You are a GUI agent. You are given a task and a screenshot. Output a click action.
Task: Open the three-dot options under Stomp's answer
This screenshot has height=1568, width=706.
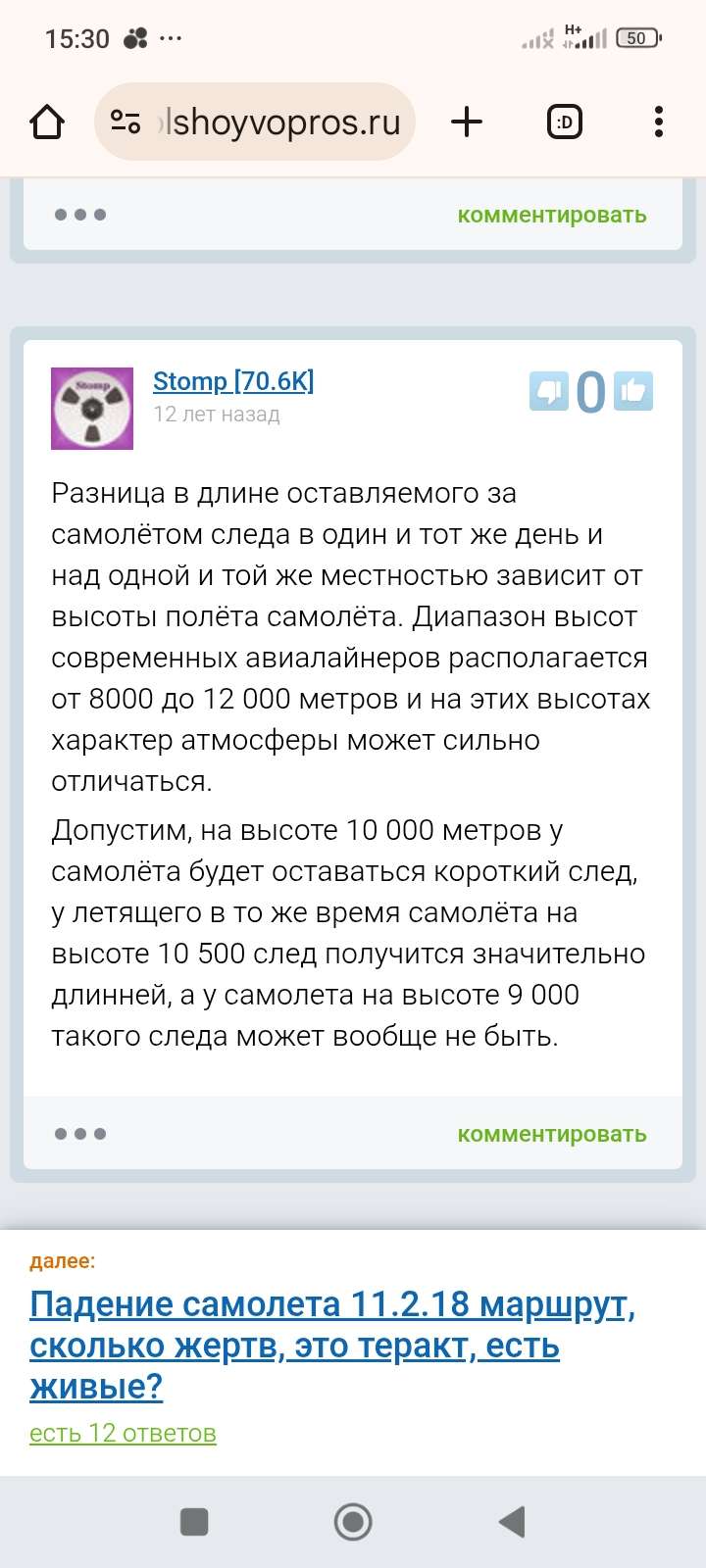click(x=80, y=1134)
